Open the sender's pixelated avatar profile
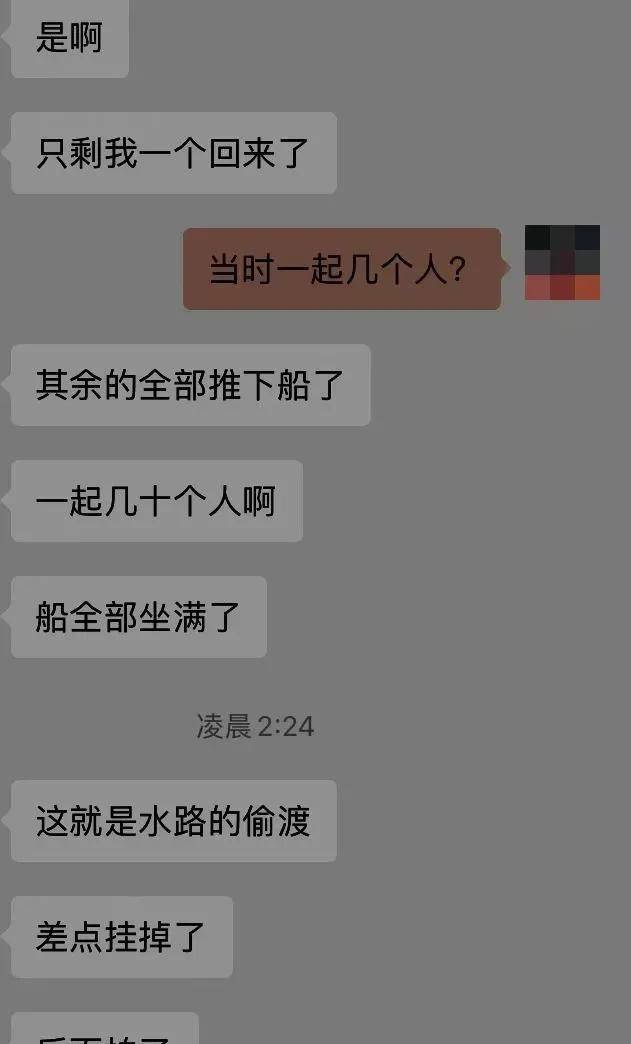This screenshot has width=631, height=1044. (x=562, y=263)
